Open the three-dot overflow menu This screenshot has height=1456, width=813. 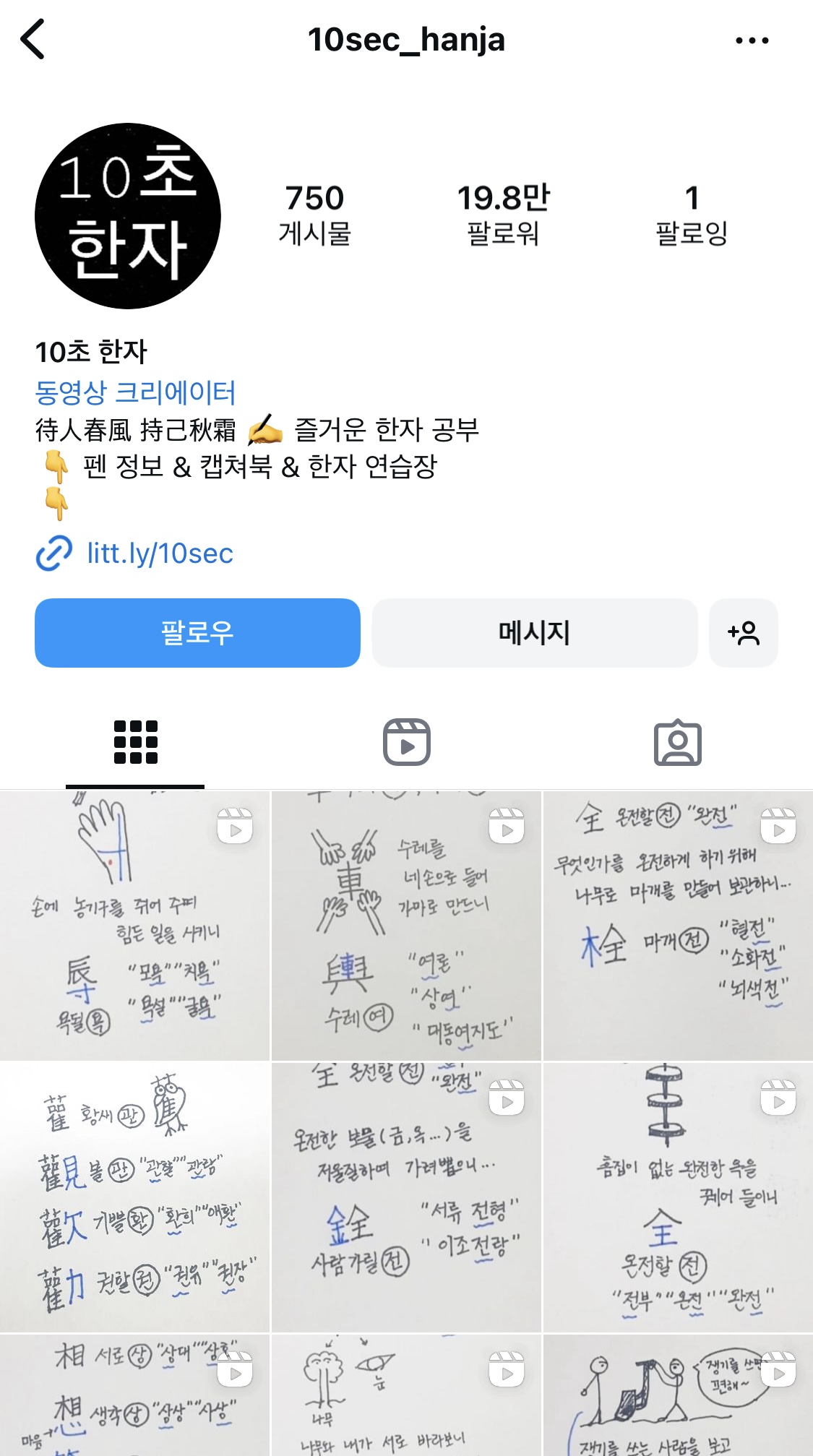[x=752, y=40]
